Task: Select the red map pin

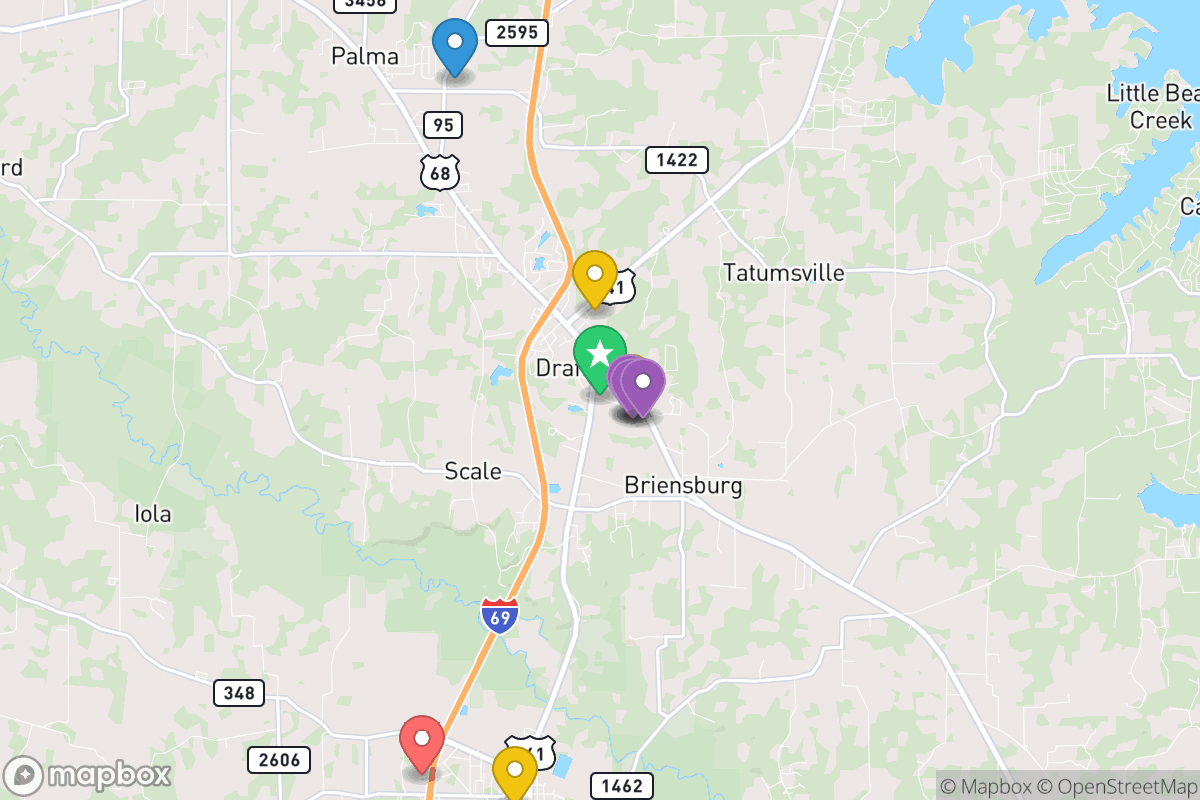Action: 422,741
